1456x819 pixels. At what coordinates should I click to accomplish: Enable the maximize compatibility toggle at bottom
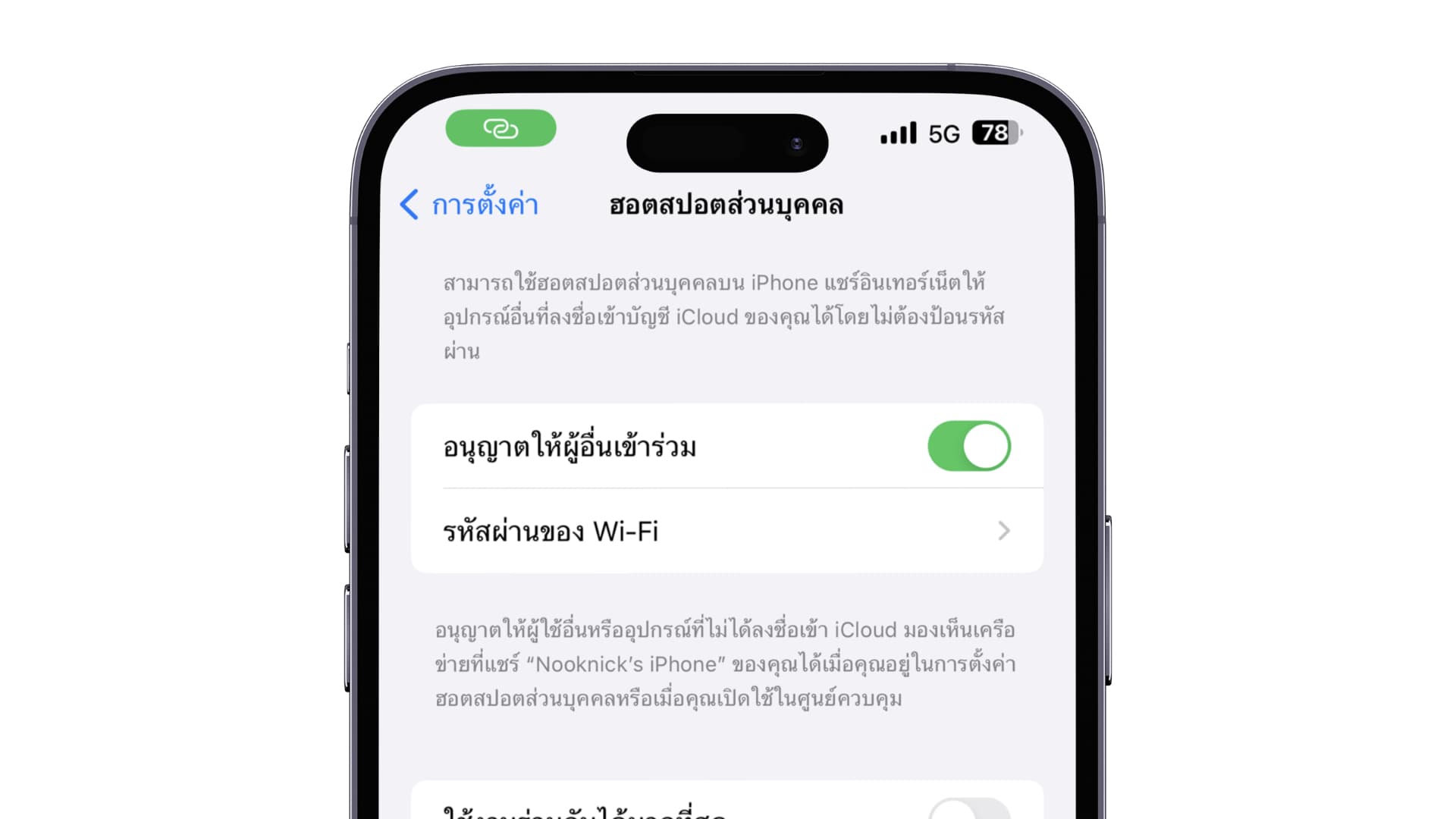[x=968, y=809]
